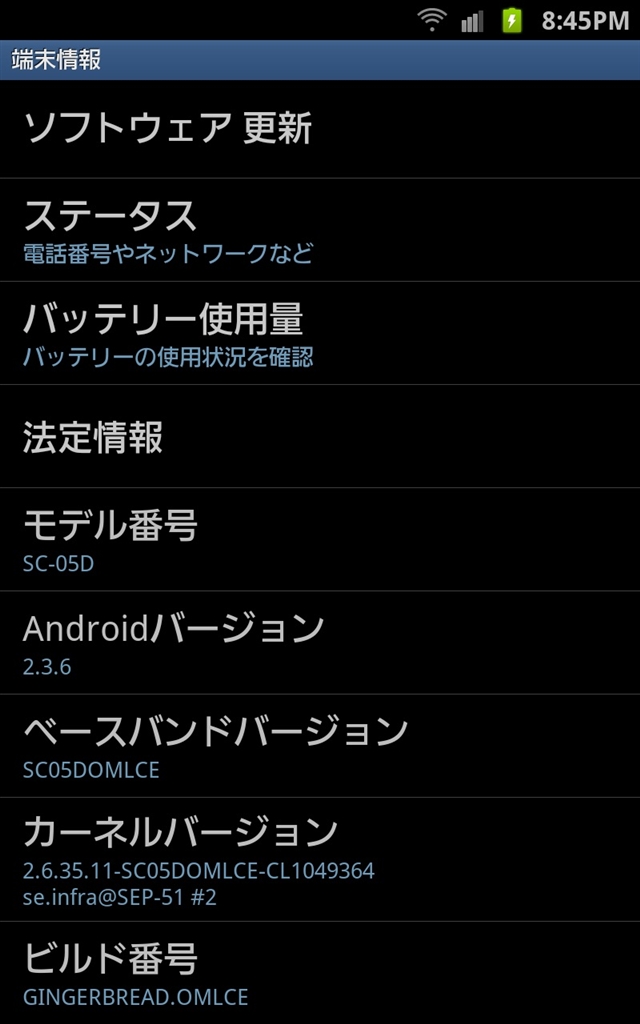Tap the ビルド番号 row
The width and height of the screenshot is (640, 1024).
[x=320, y=972]
